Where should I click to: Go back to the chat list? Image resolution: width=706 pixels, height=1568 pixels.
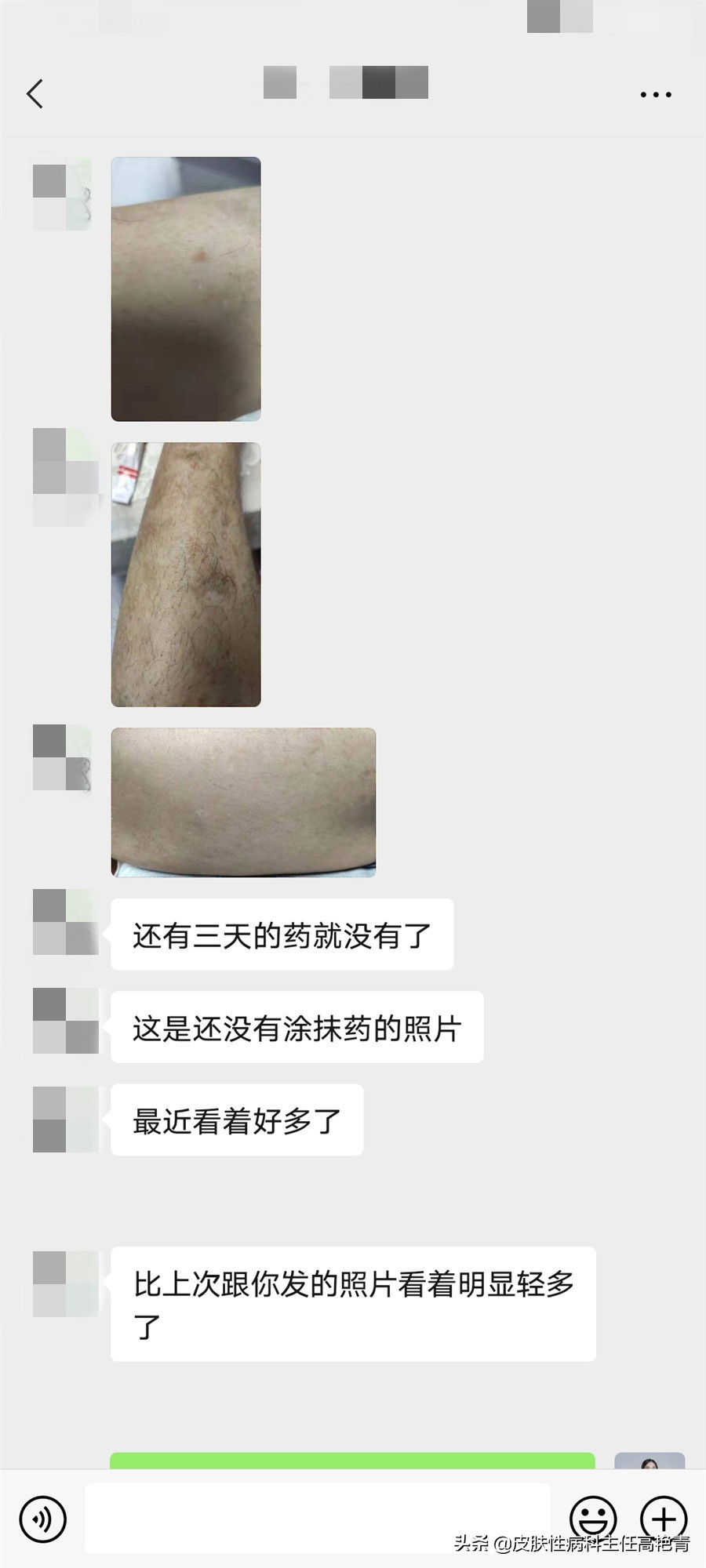[35, 93]
